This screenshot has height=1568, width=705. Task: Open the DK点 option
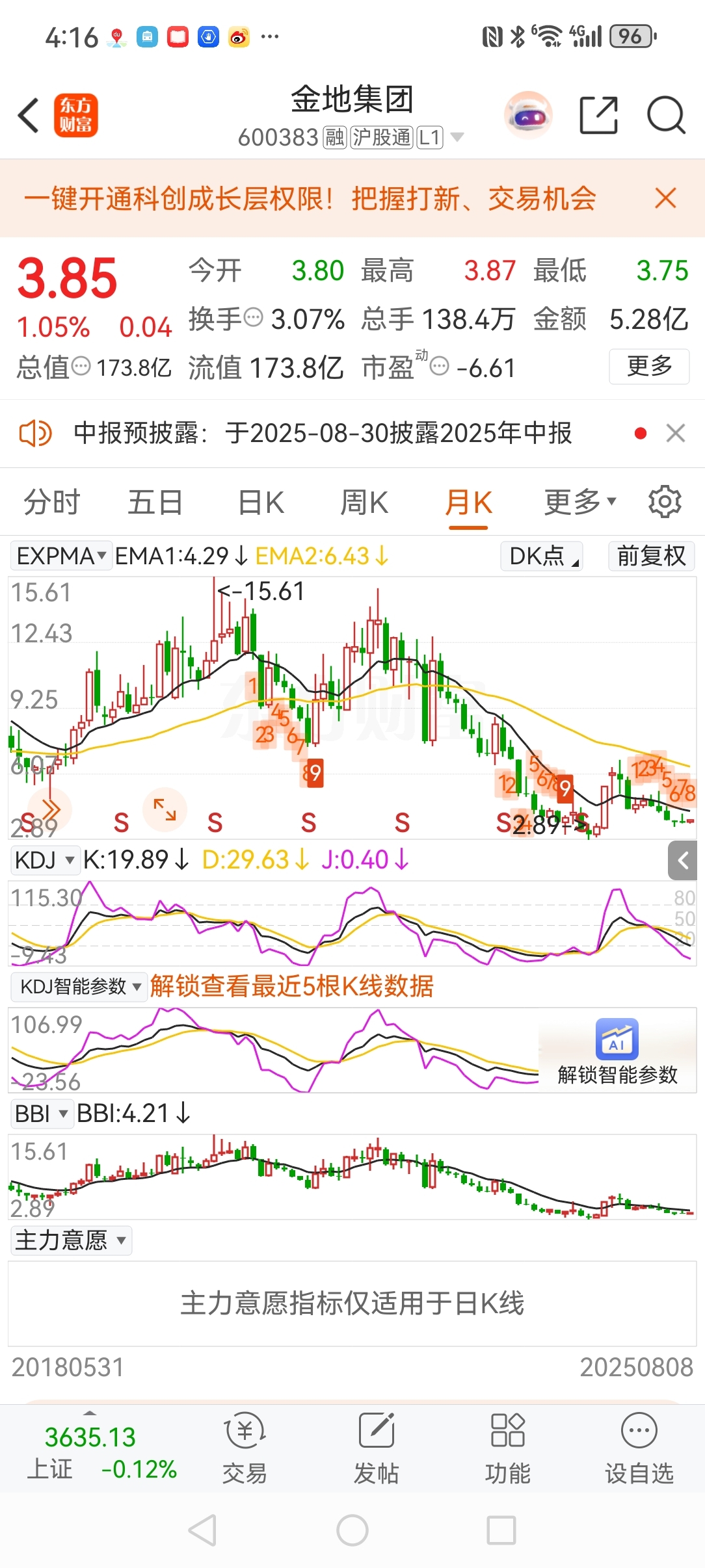542,556
